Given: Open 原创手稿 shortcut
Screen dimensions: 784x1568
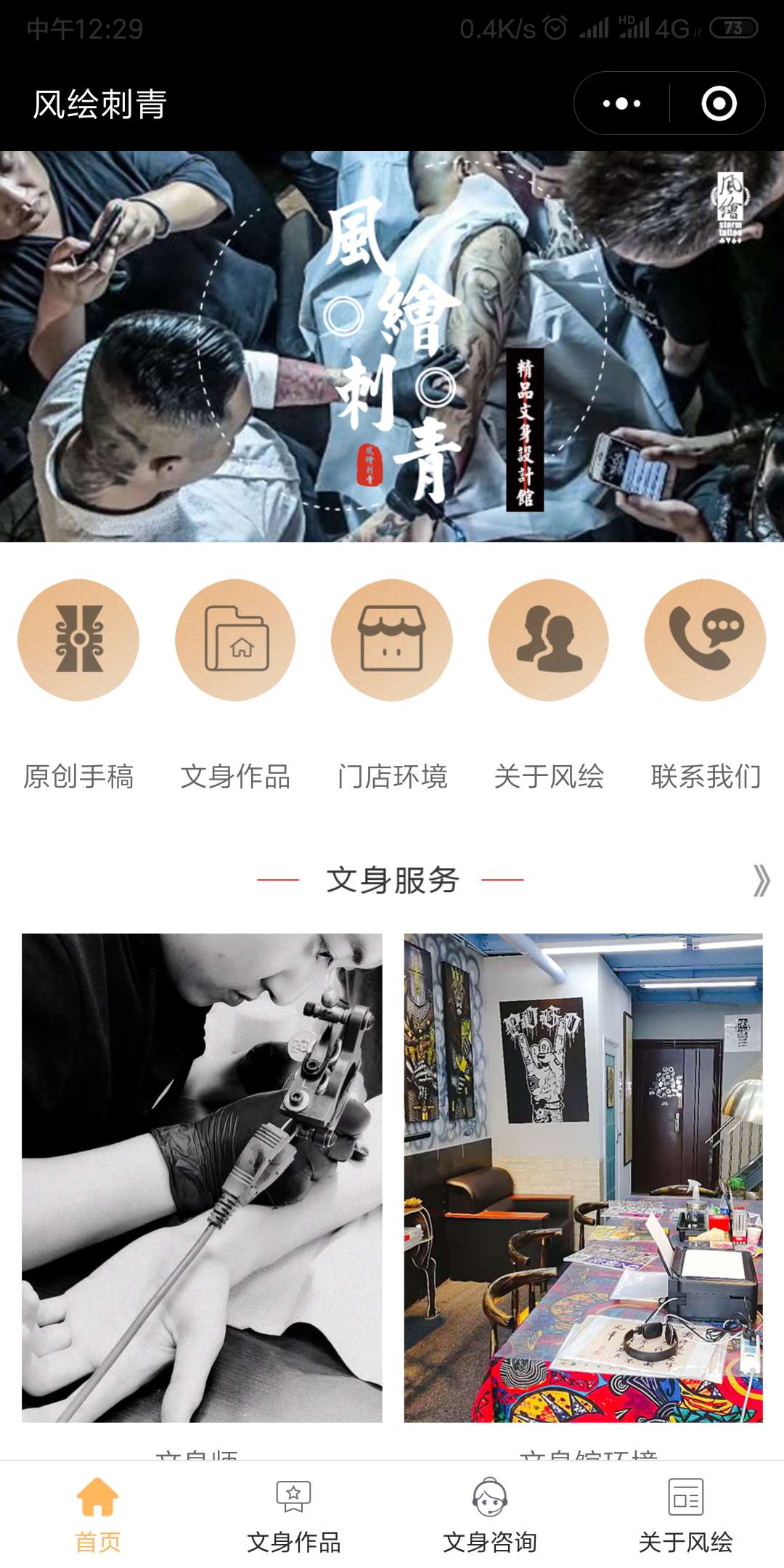Looking at the screenshot, I should pyautogui.click(x=78, y=640).
